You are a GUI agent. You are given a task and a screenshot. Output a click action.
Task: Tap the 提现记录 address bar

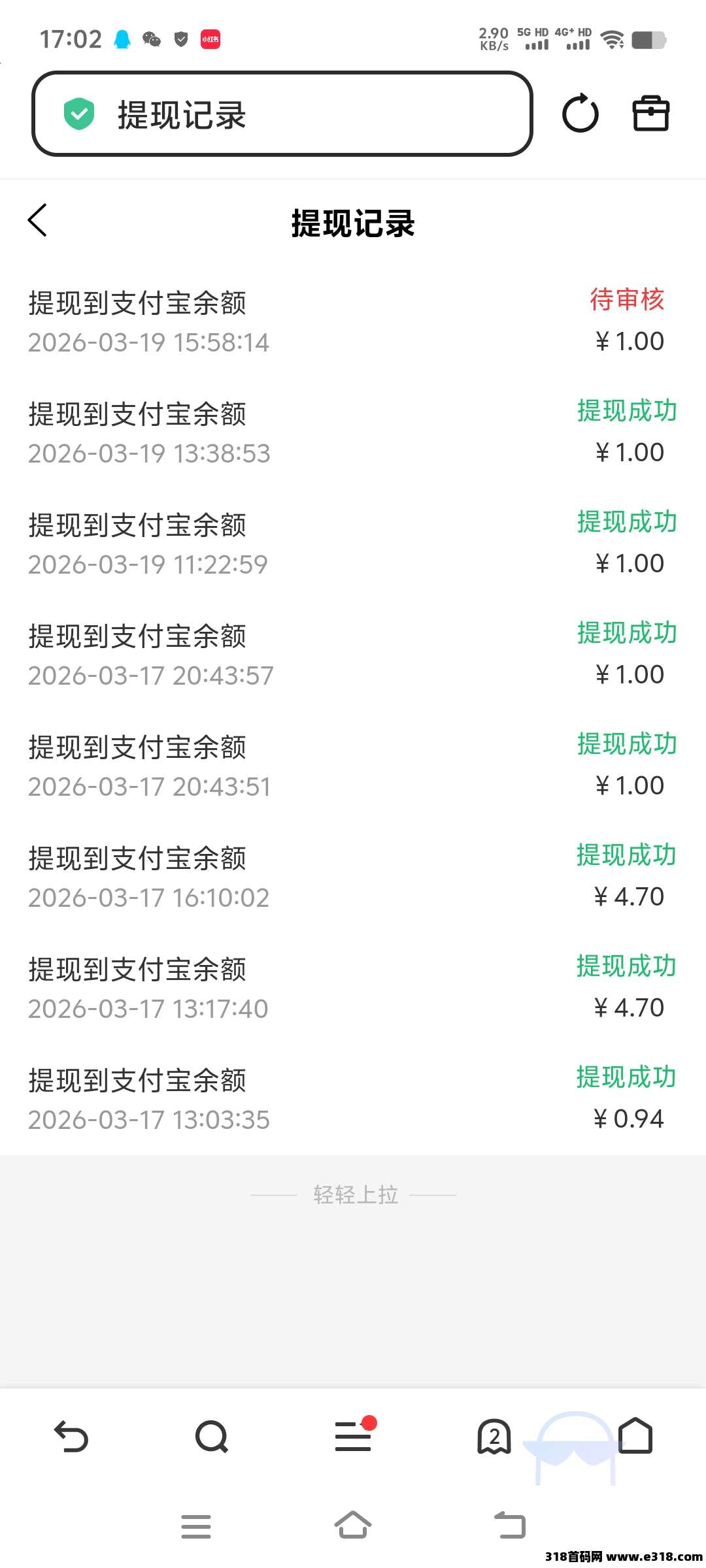[281, 114]
